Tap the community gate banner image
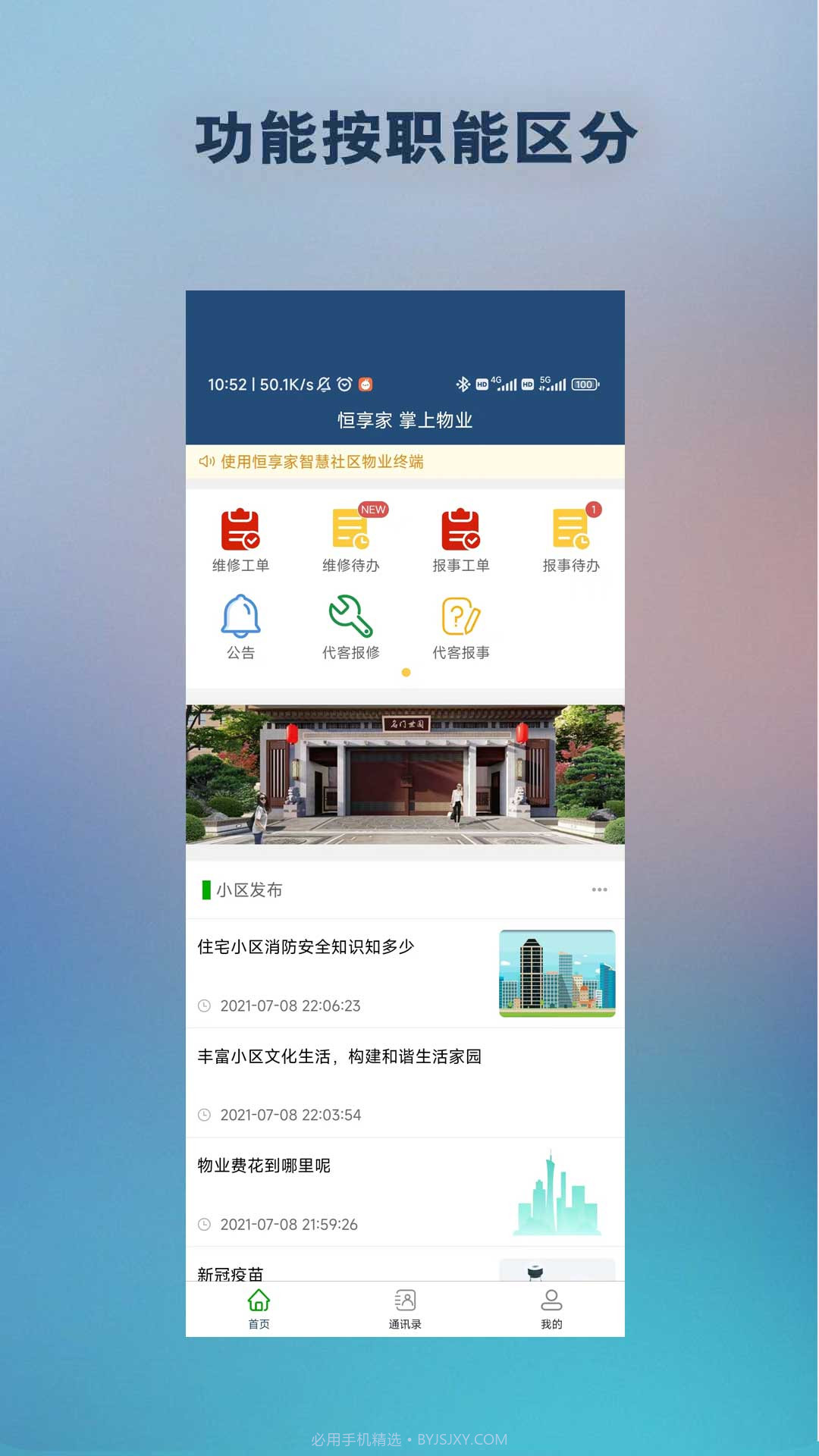This screenshot has width=819, height=1456. (406, 775)
